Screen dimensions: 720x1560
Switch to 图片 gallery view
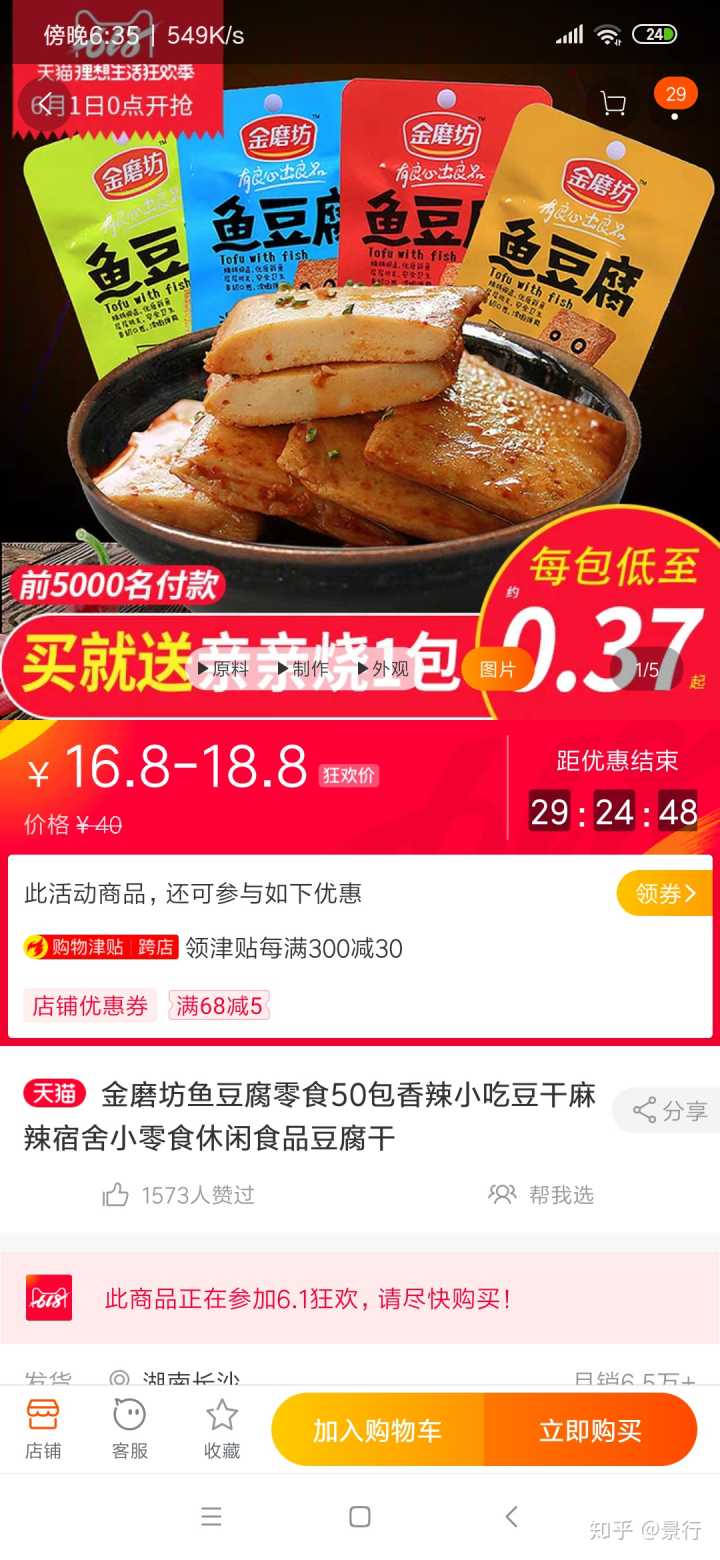[497, 669]
